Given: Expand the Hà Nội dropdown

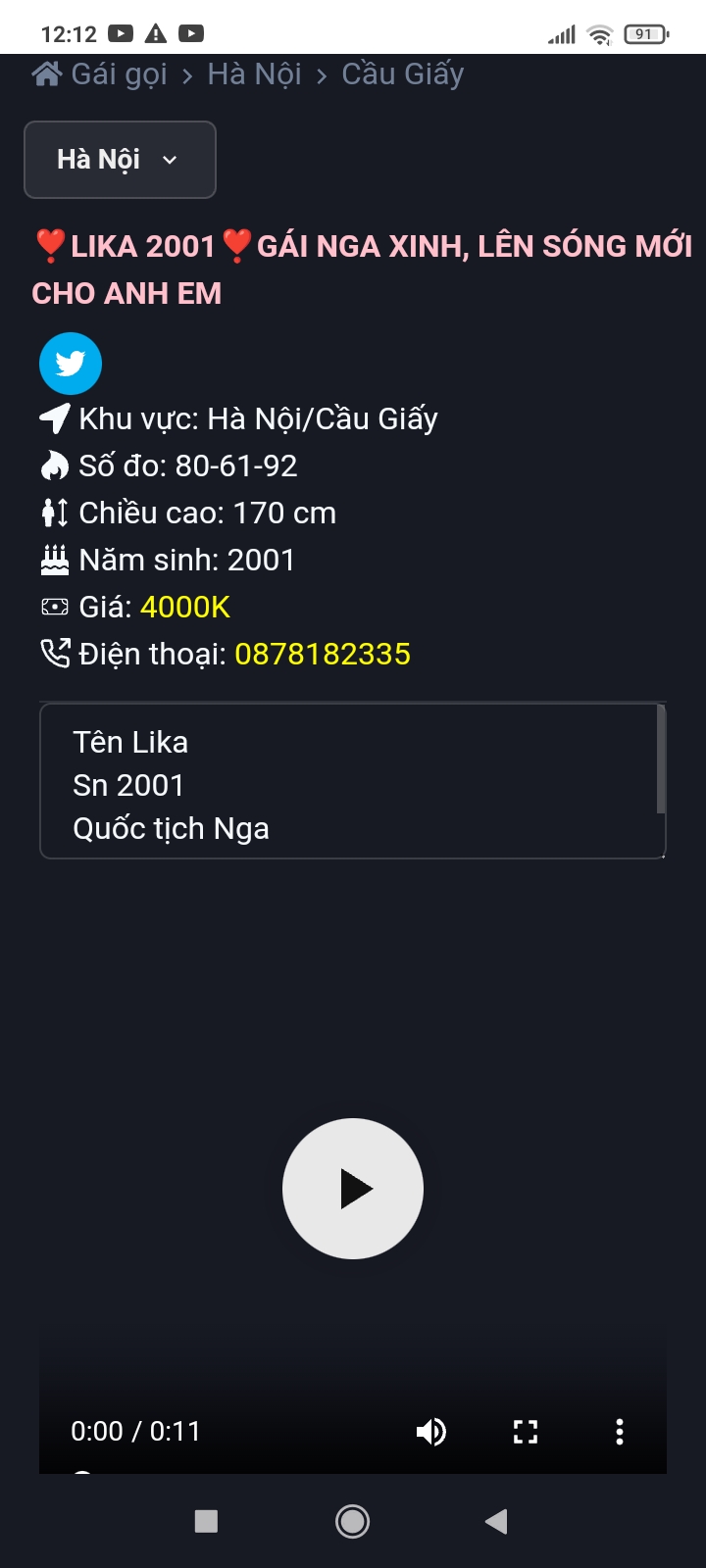Looking at the screenshot, I should pyautogui.click(x=120, y=160).
